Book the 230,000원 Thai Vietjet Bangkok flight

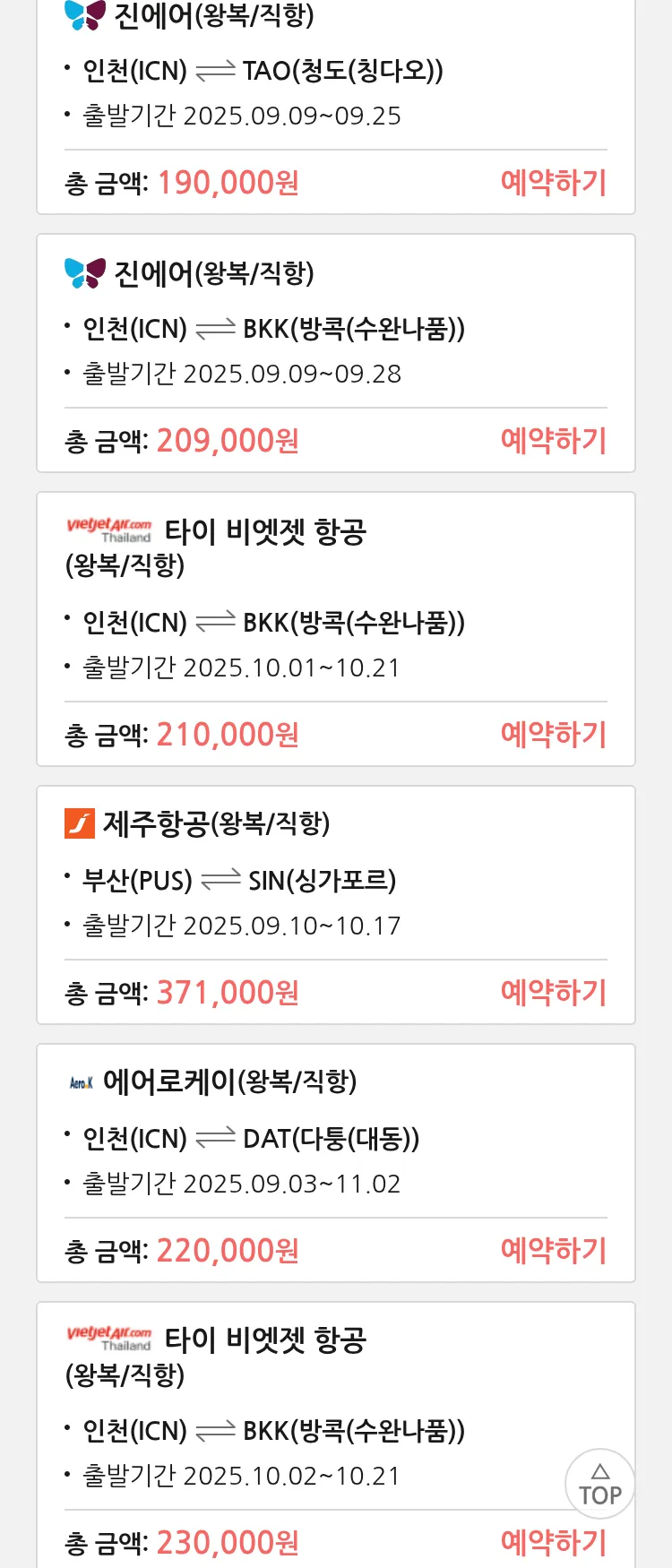pyautogui.click(x=553, y=1543)
